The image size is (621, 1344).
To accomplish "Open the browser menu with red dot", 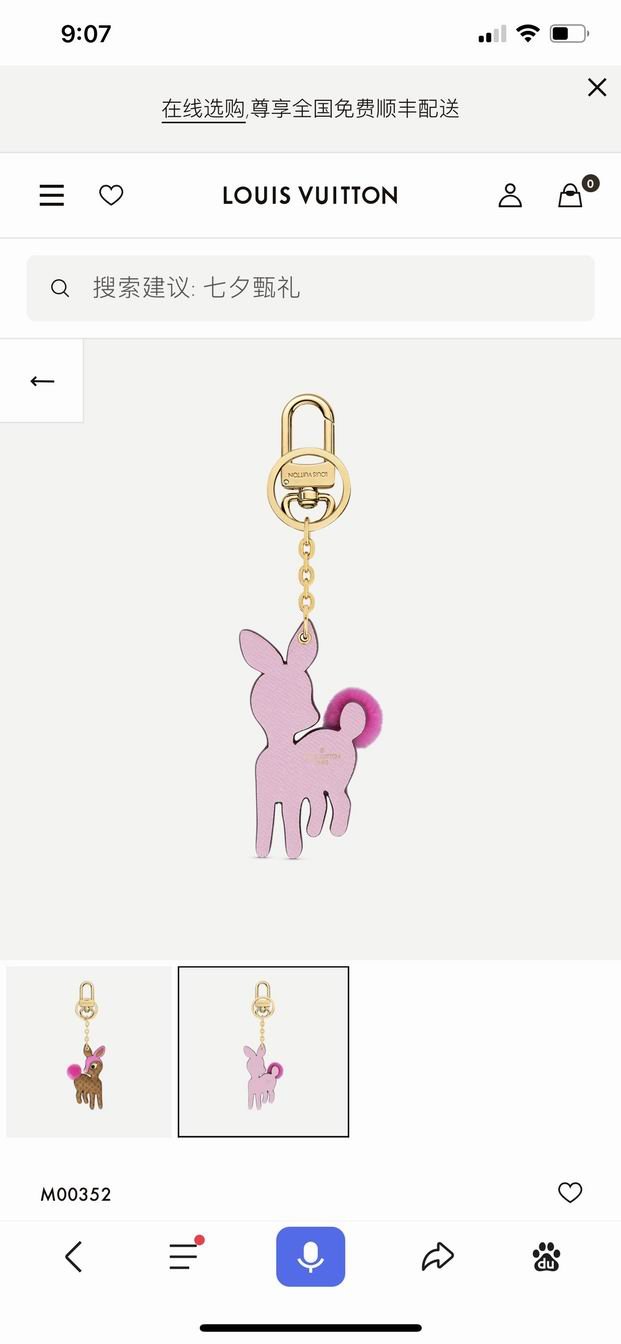I will pyautogui.click(x=183, y=1256).
